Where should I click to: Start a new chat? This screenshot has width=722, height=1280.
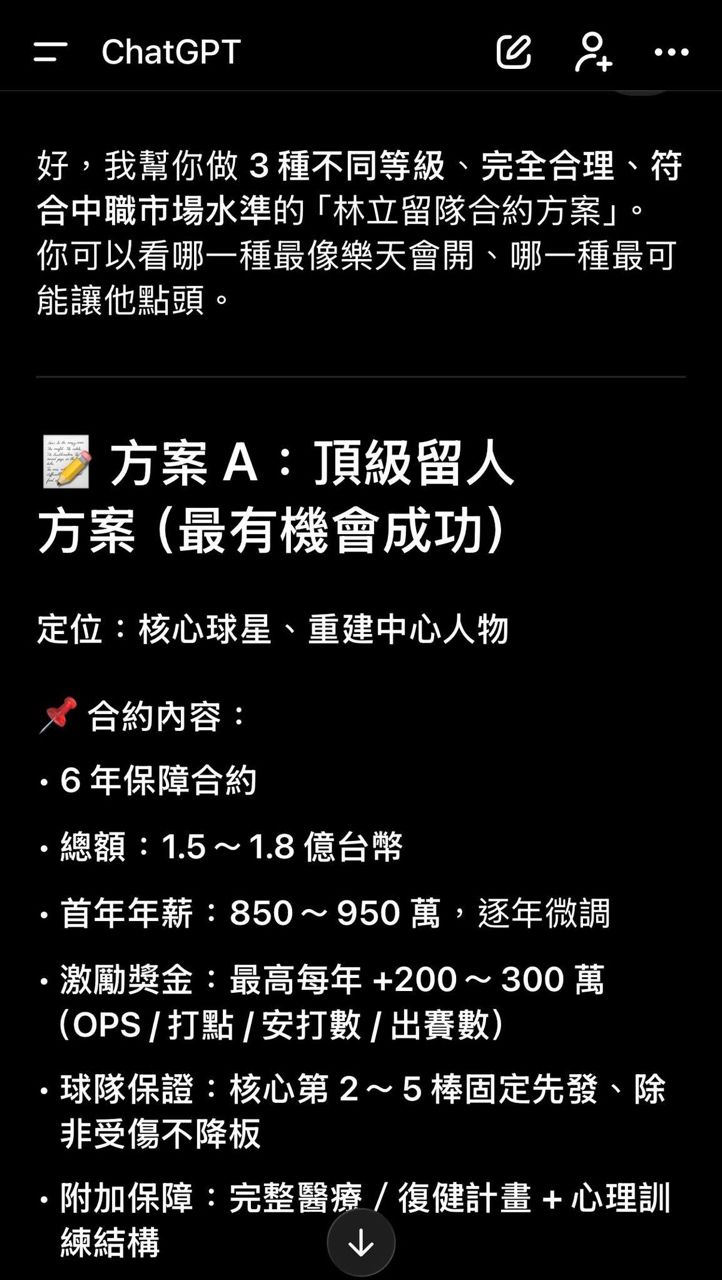[x=514, y=52]
